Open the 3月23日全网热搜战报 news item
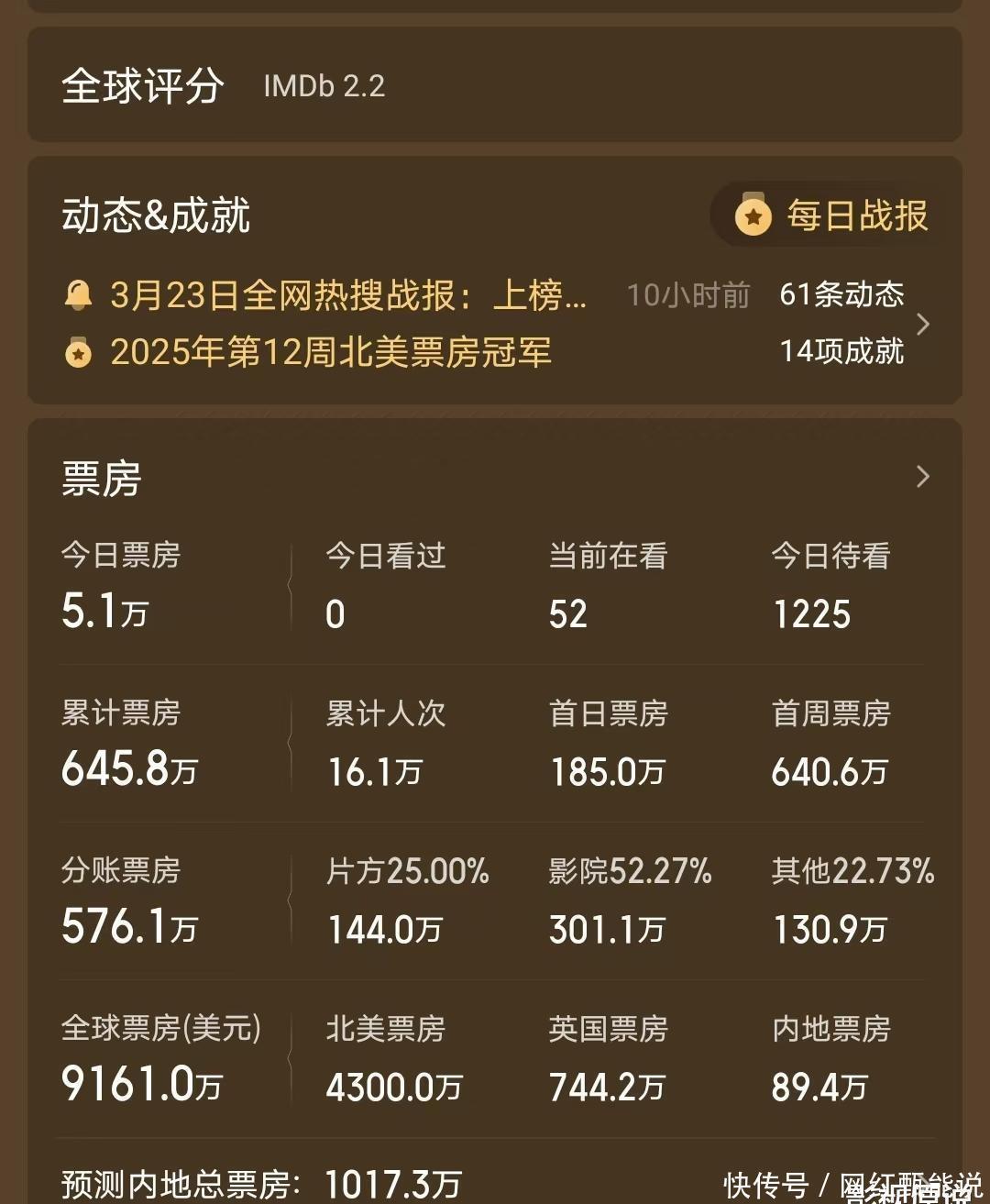The image size is (990, 1204). (x=348, y=295)
